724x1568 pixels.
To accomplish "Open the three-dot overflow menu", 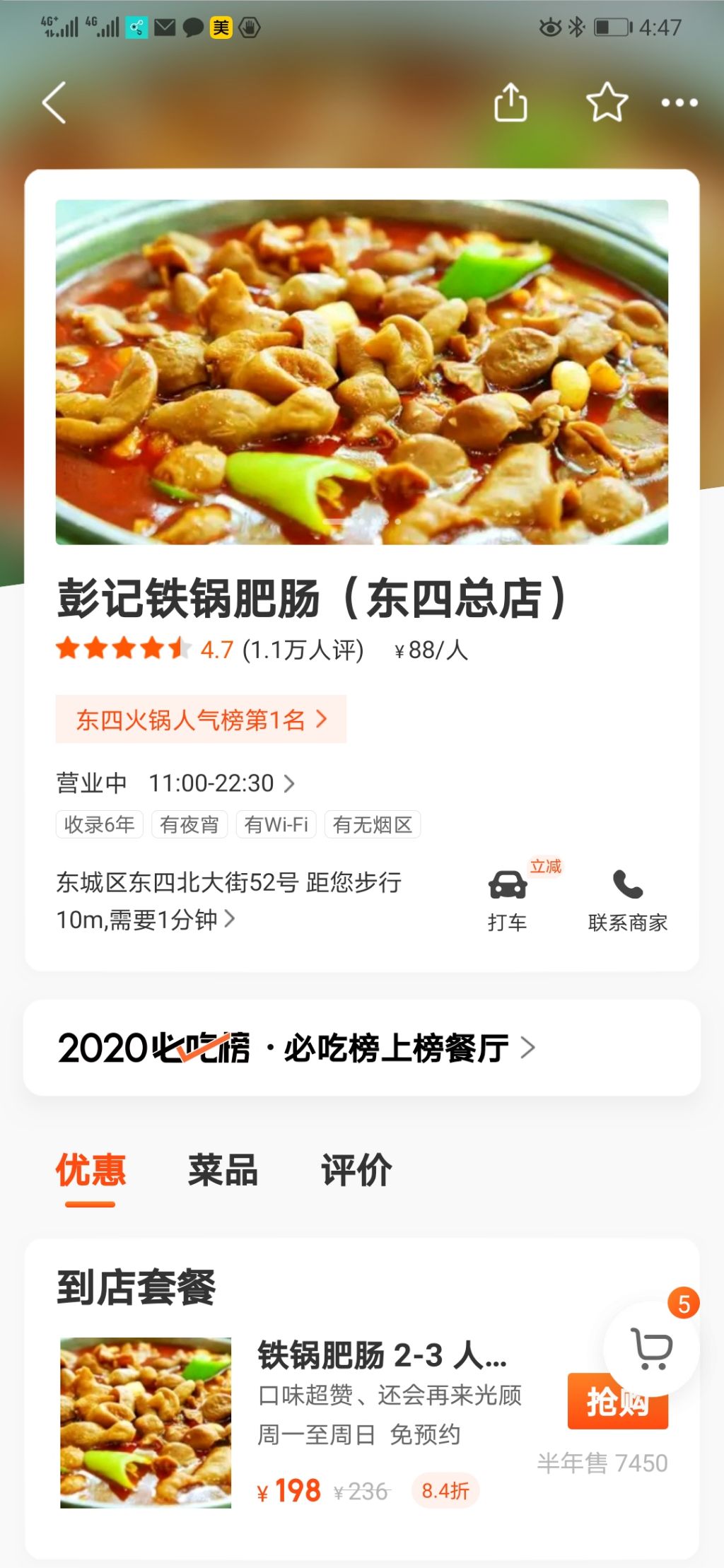I will (x=679, y=103).
